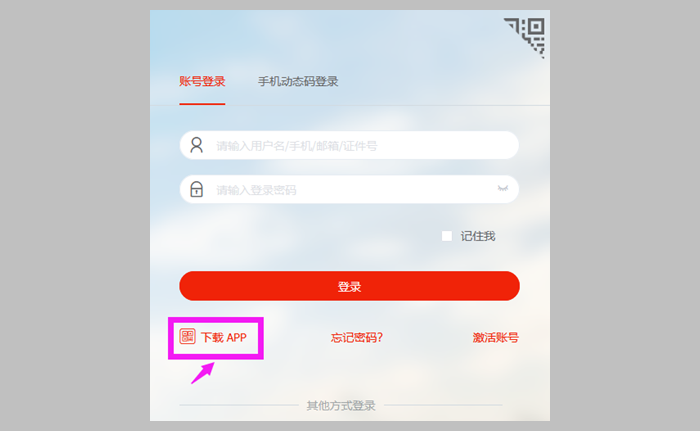The height and width of the screenshot is (431, 700).
Task: Open the 下载 APP link
Action: pos(214,337)
